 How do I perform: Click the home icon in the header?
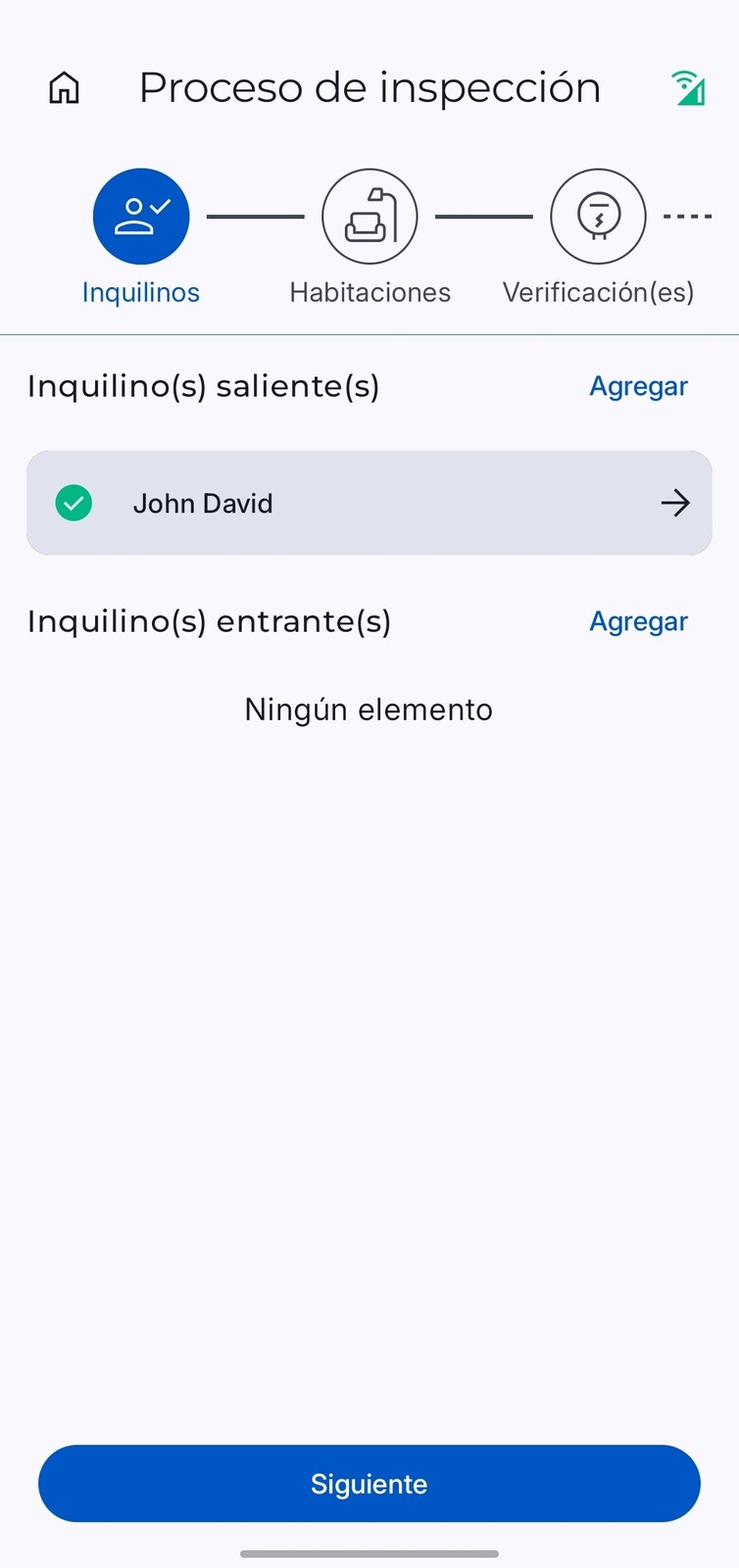[x=63, y=87]
